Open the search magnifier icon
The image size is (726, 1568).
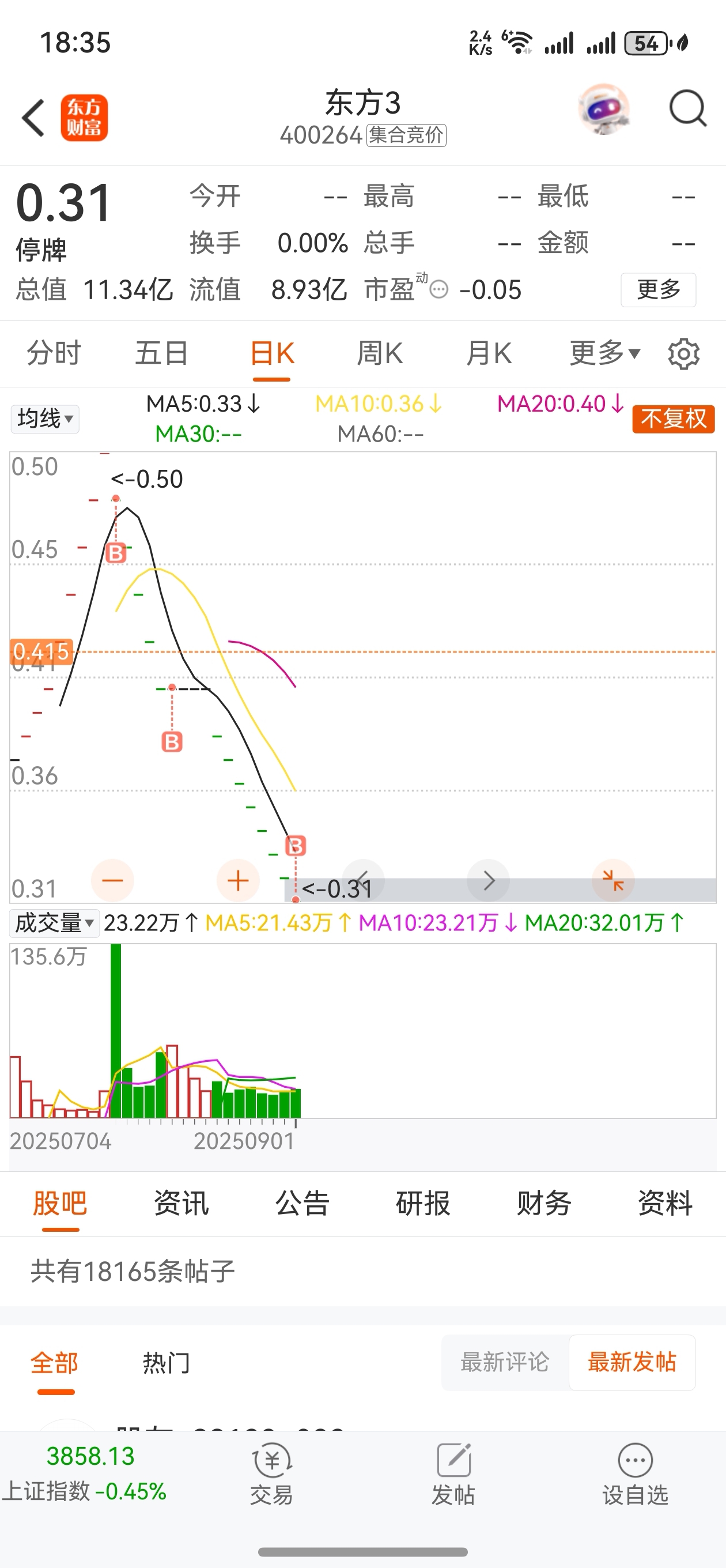(687, 109)
